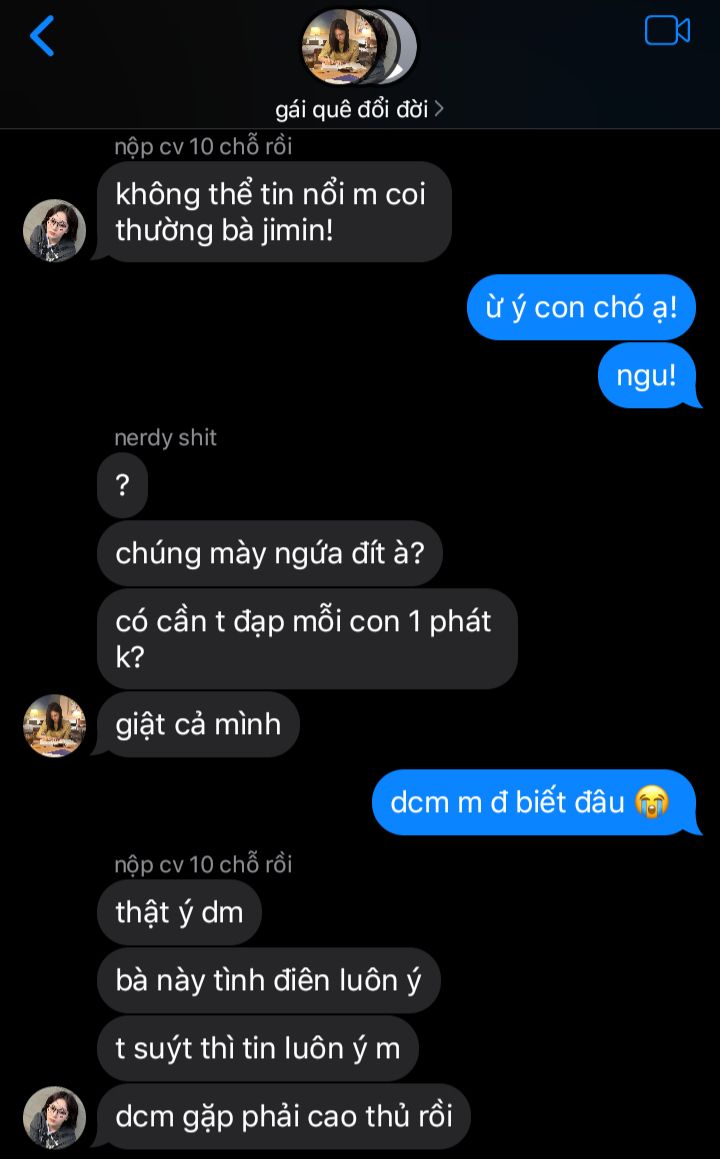Tap the avatar beside 'gặp phải cao thủ rồi'

click(54, 1117)
